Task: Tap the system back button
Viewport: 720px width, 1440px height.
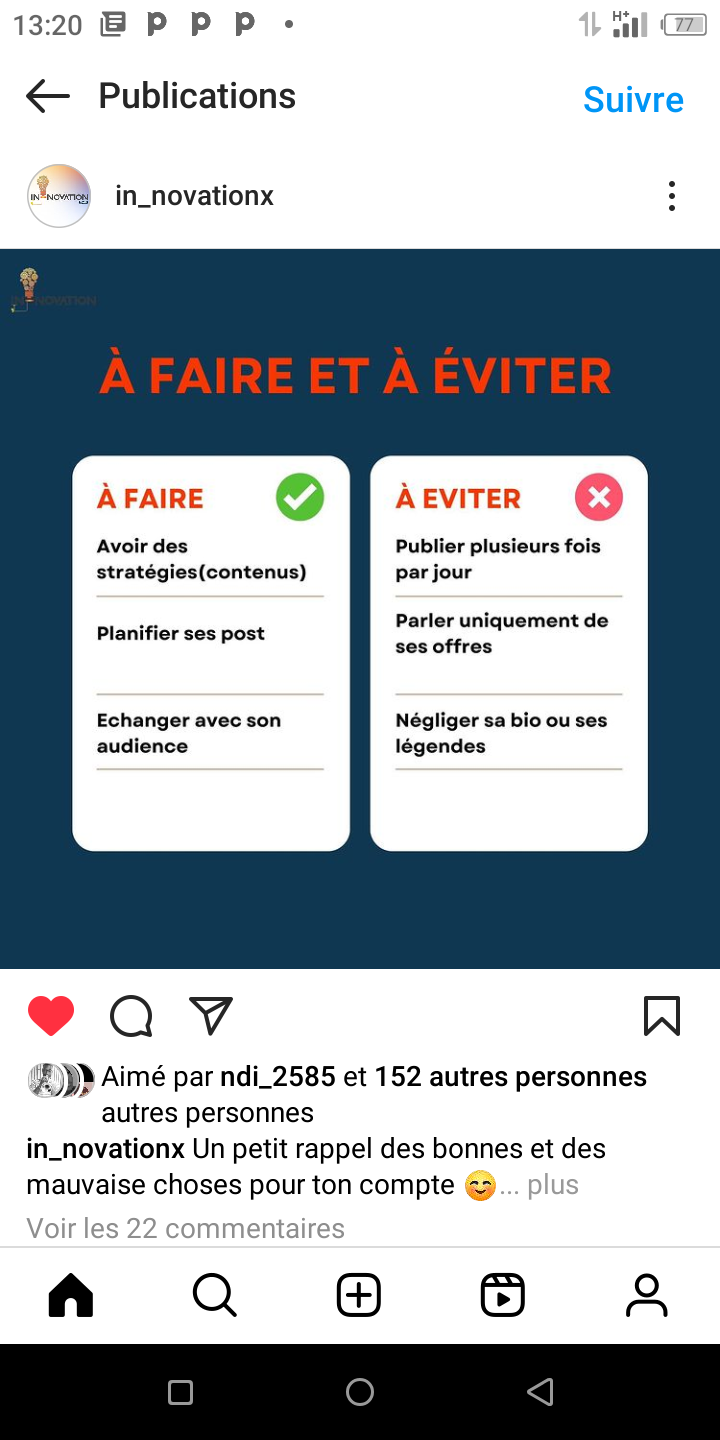Action: pos(540,1392)
